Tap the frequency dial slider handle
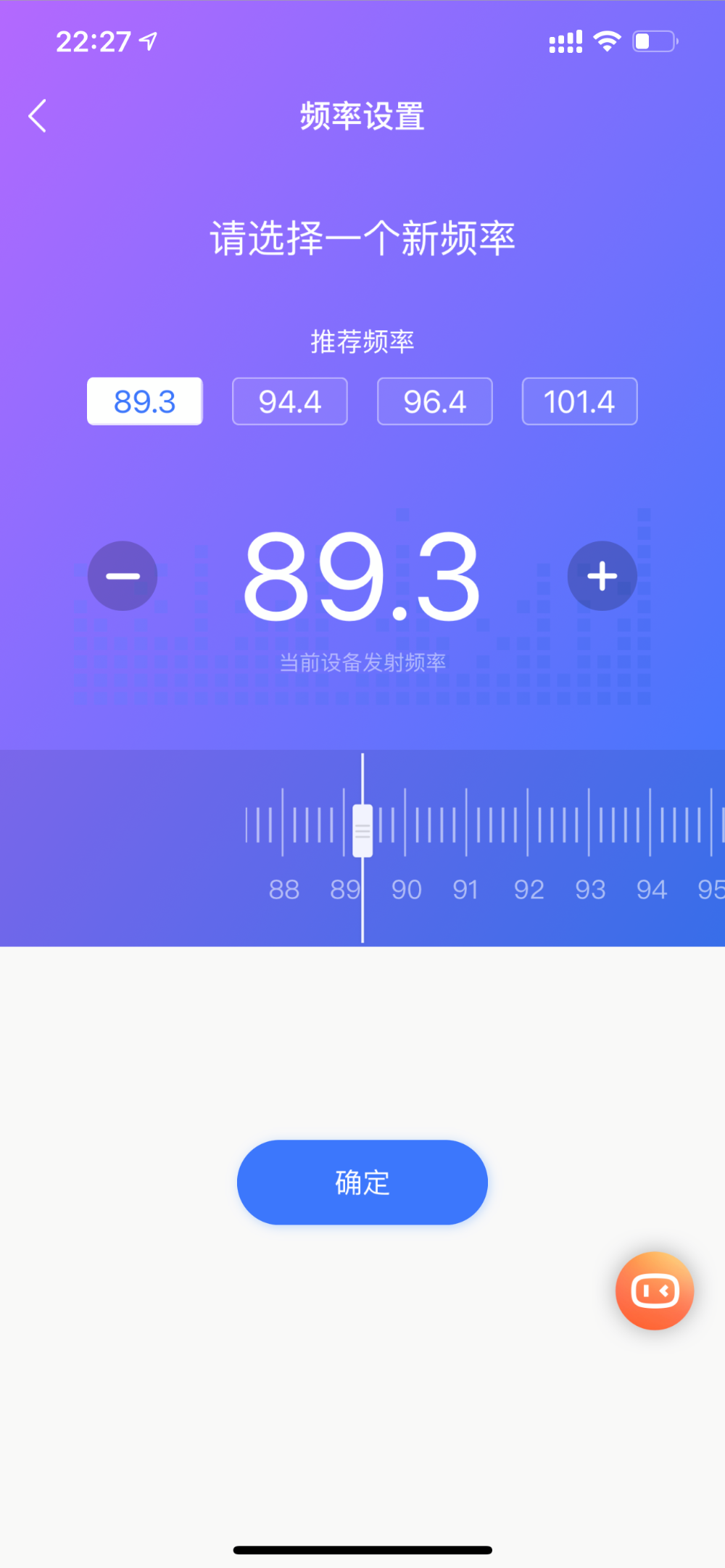This screenshot has width=725, height=1568. coord(362,830)
